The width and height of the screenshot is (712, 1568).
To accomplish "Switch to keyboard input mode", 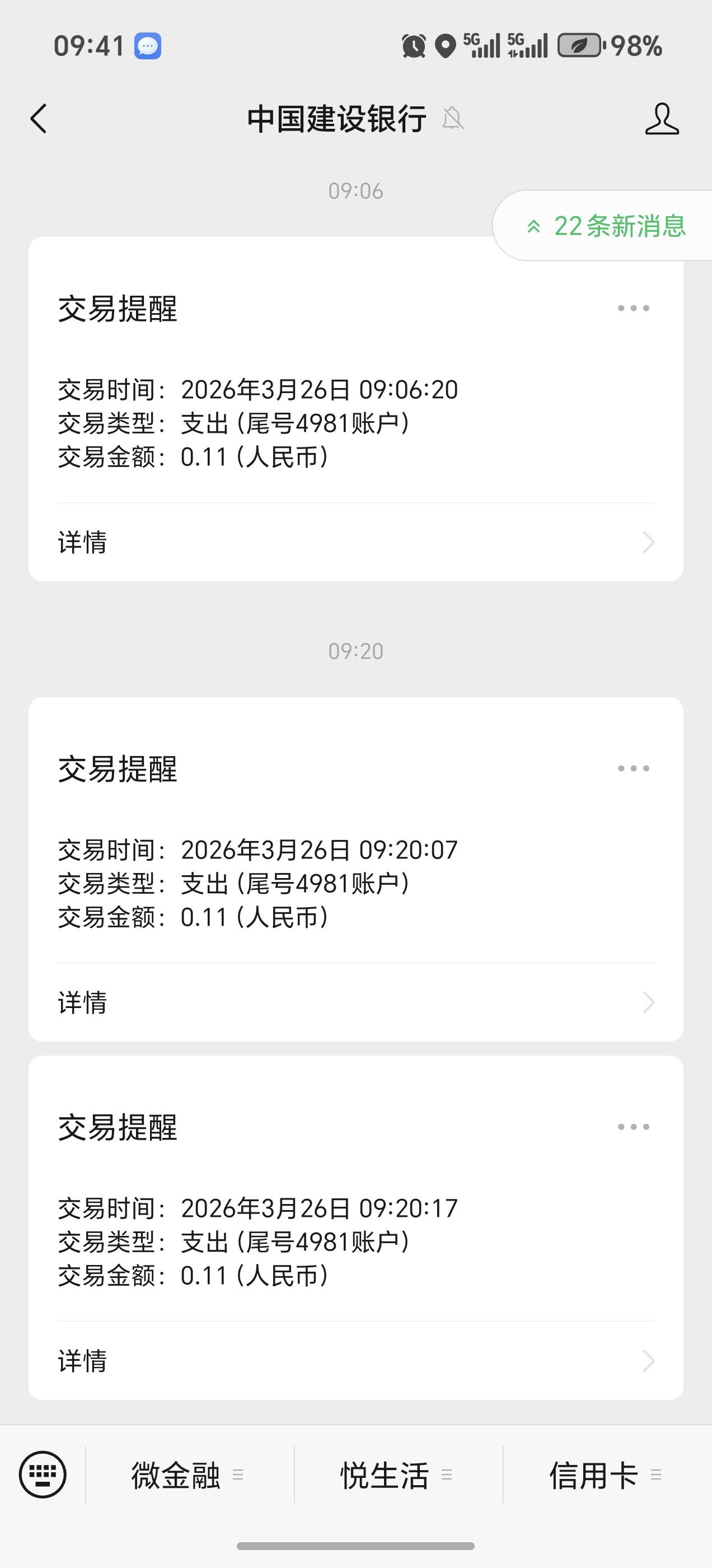I will (43, 1474).
